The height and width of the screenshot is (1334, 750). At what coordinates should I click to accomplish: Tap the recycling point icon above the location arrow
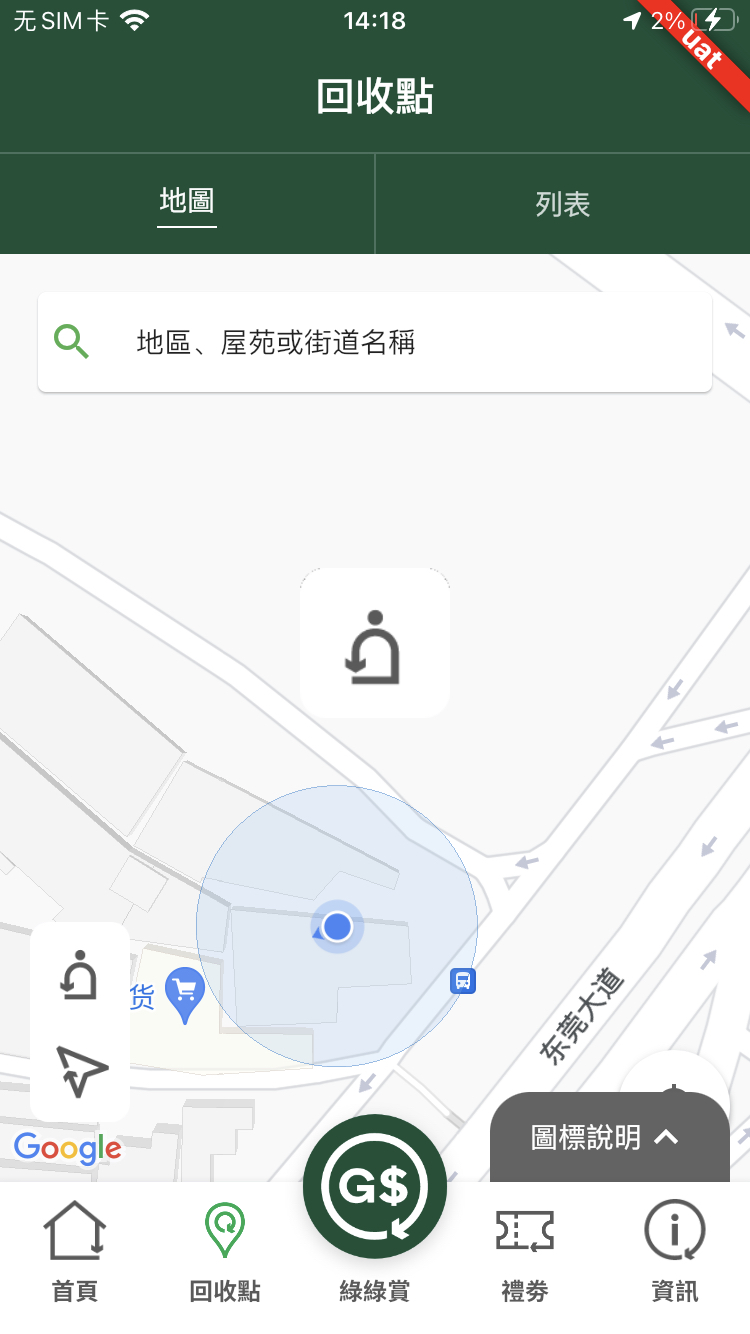tap(80, 974)
